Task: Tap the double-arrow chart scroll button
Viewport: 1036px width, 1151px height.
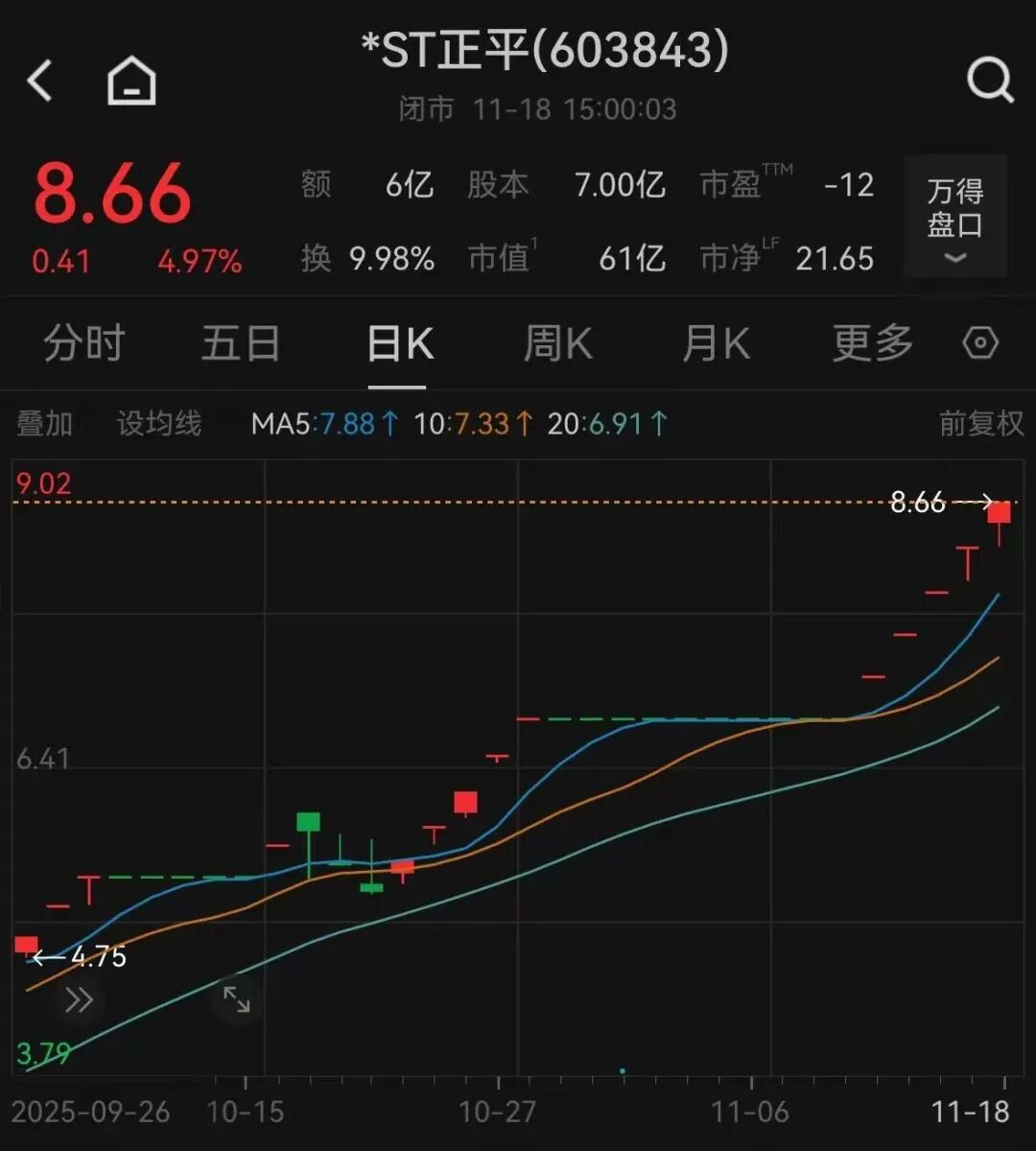Action: point(79,1000)
